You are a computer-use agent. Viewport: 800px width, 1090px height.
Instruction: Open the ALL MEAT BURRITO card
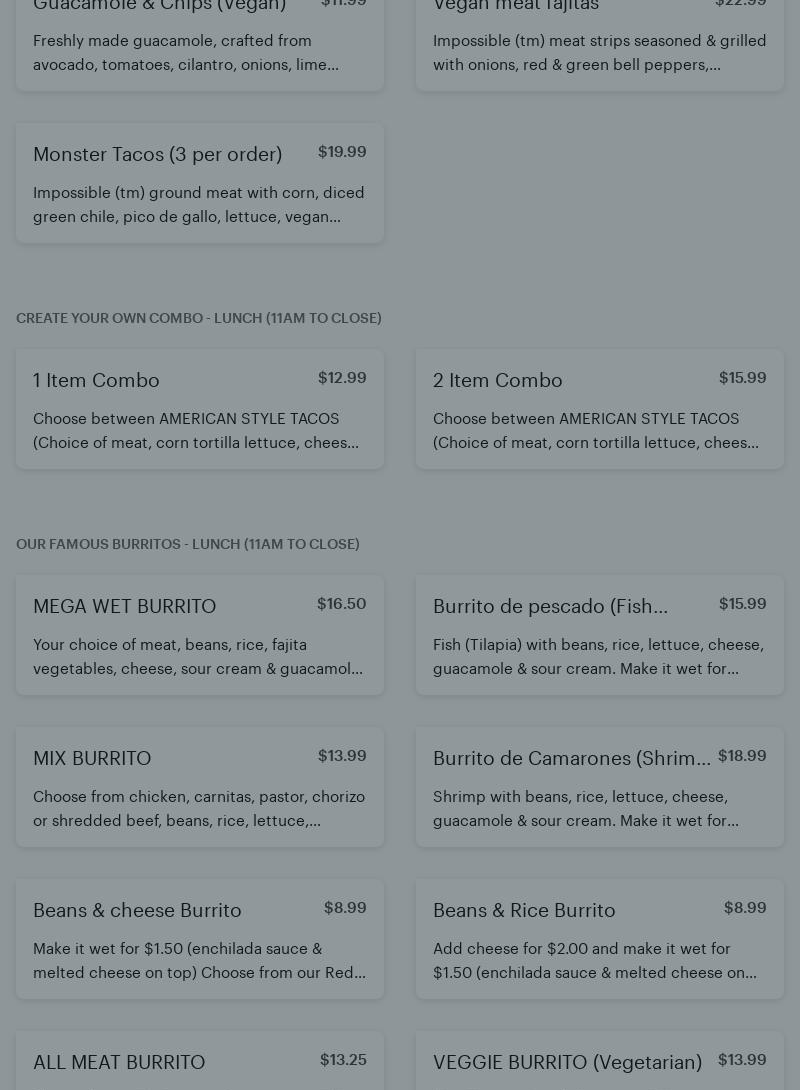pos(200,1064)
